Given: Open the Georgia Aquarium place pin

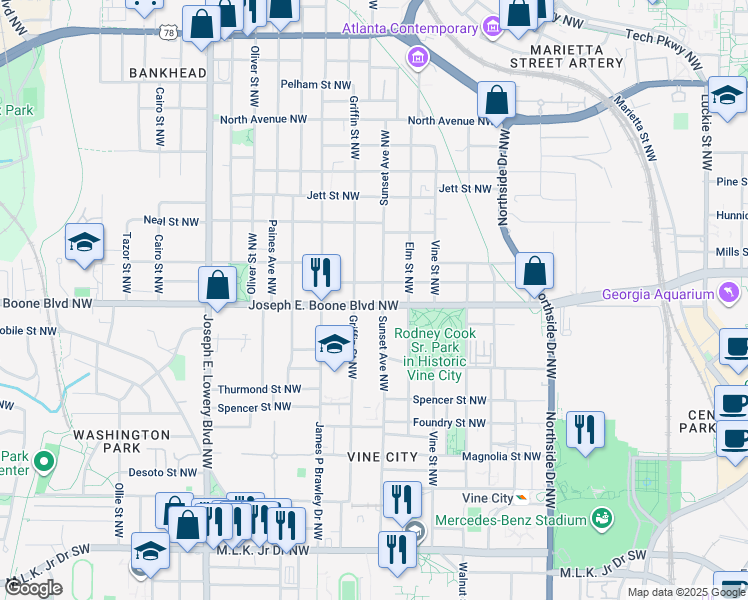Looking at the screenshot, I should [x=729, y=293].
